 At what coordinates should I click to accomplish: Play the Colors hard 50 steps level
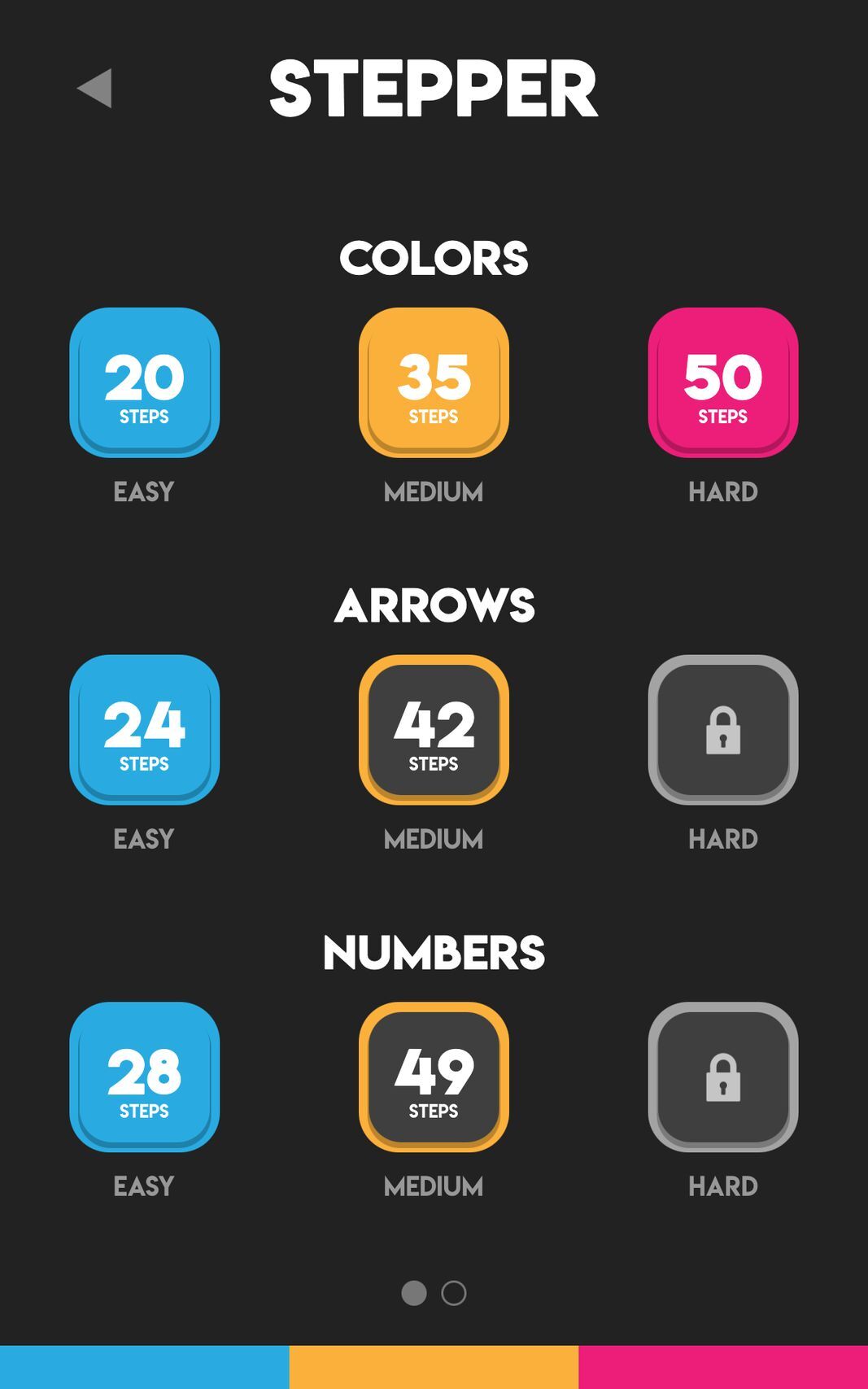[x=722, y=382]
